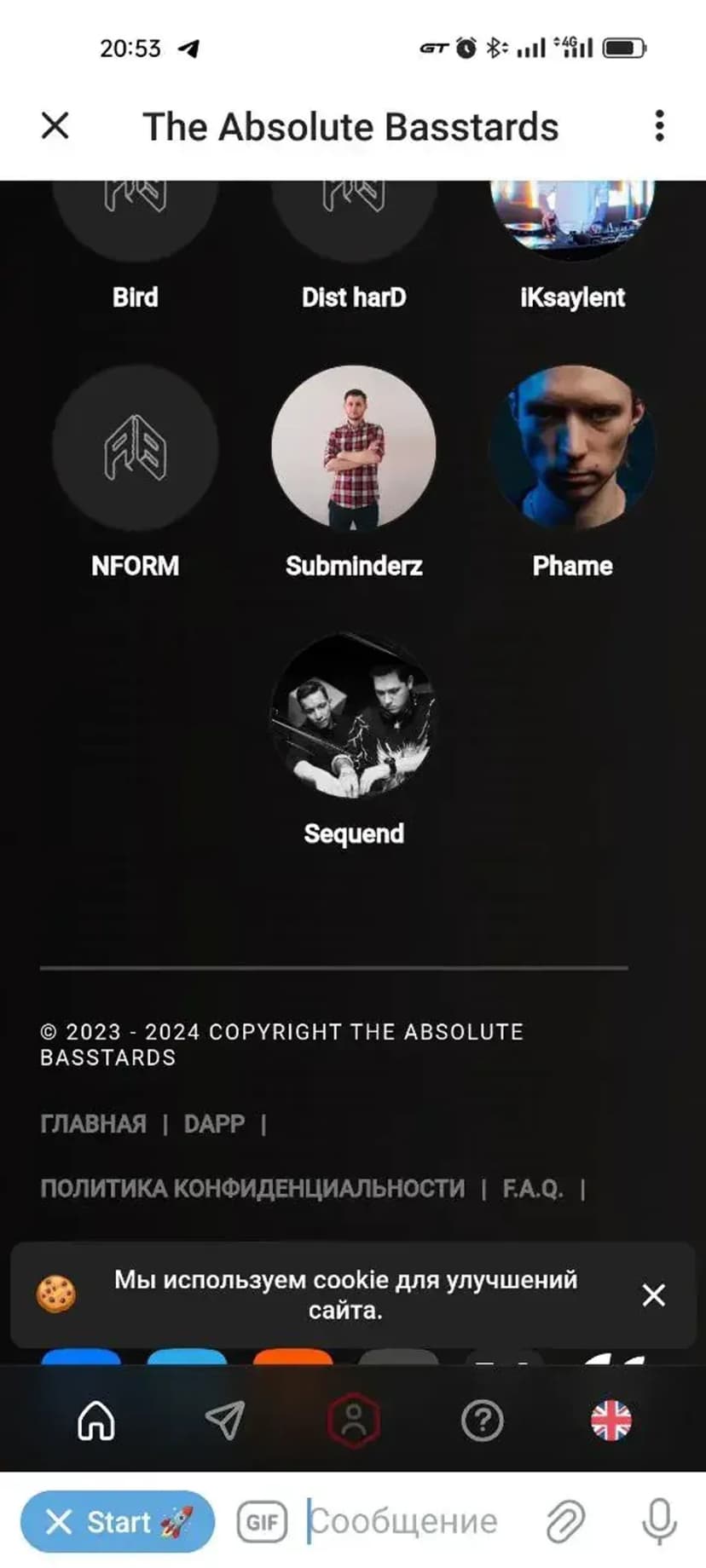Open the GIF picker

263,1522
